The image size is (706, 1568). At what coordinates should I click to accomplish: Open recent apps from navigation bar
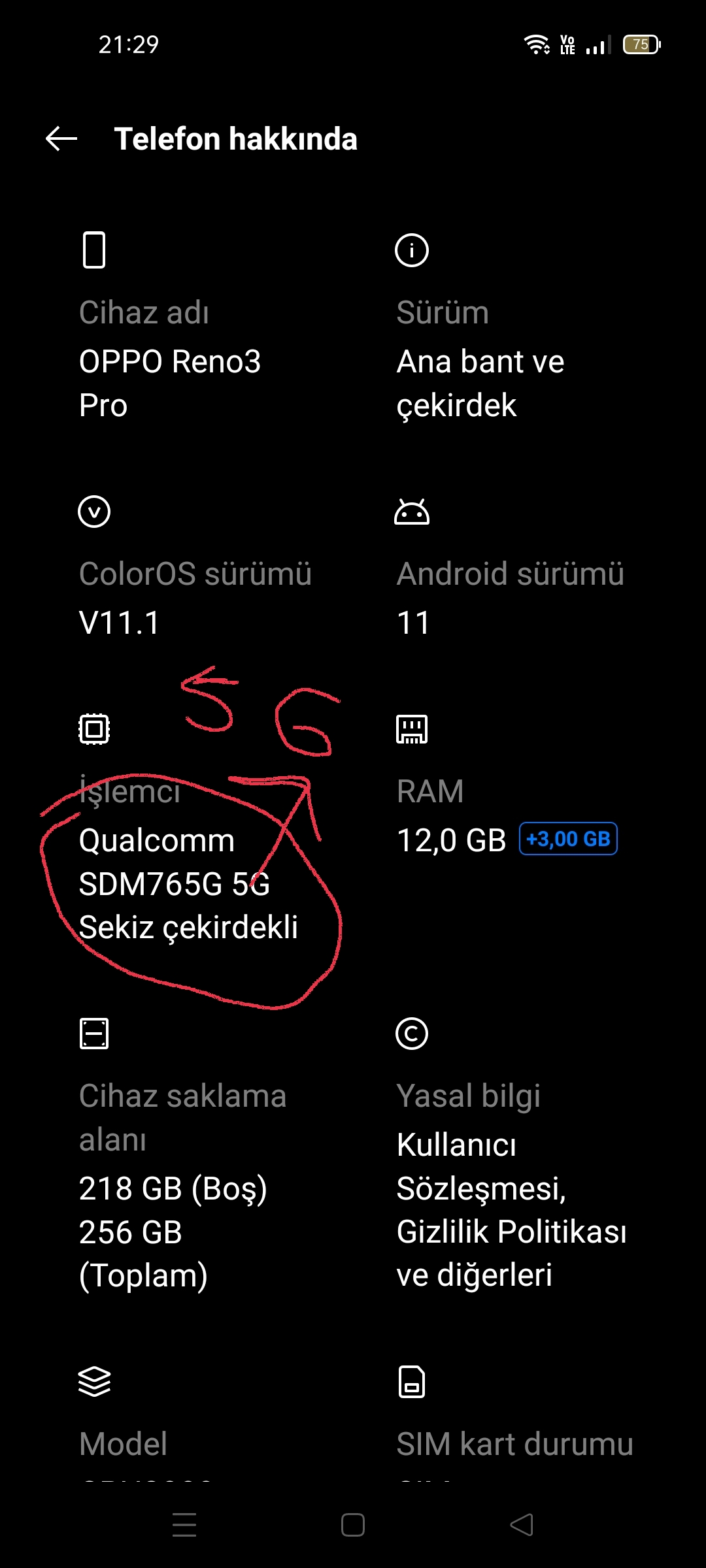coord(184,1525)
